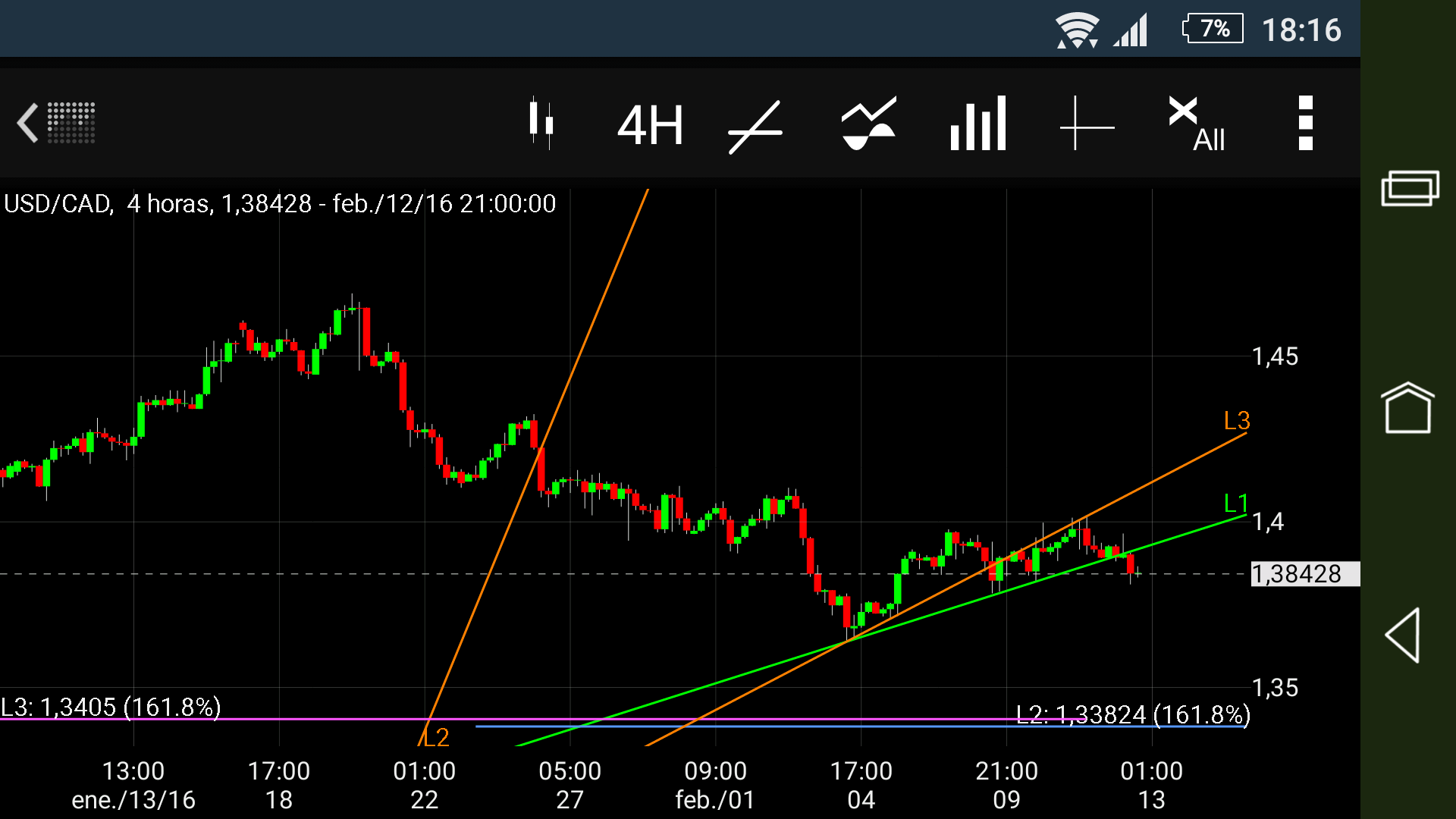1456x819 pixels.
Task: Open the indicators menu
Action: pyautogui.click(x=868, y=123)
